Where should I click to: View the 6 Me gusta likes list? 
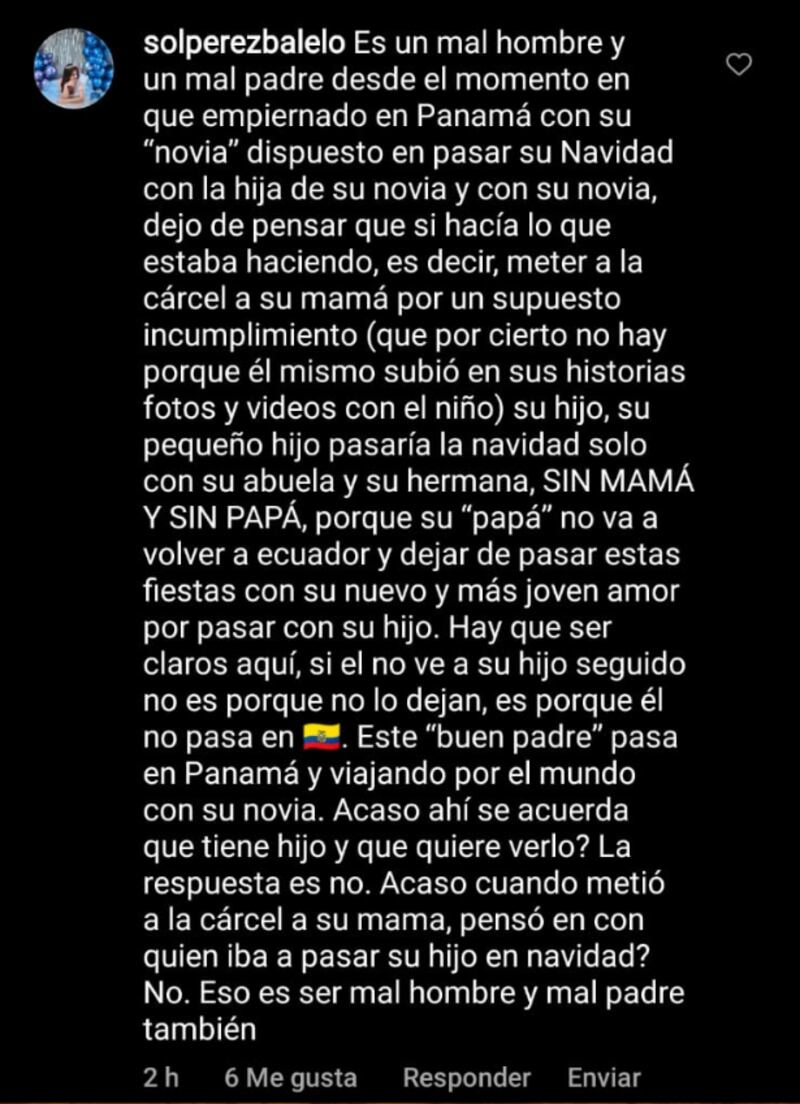point(291,1077)
